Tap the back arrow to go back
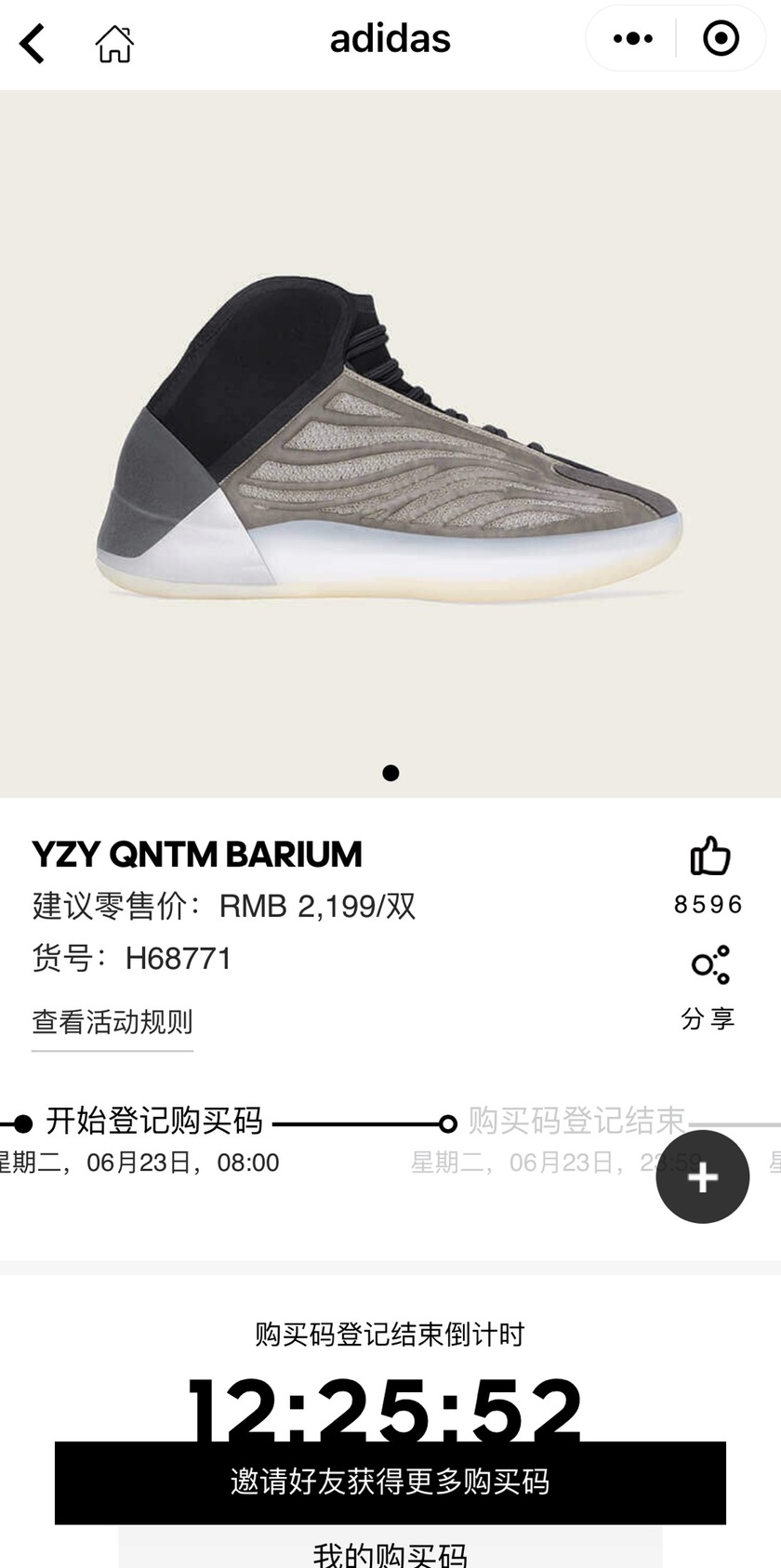781x1568 pixels. coord(33,42)
